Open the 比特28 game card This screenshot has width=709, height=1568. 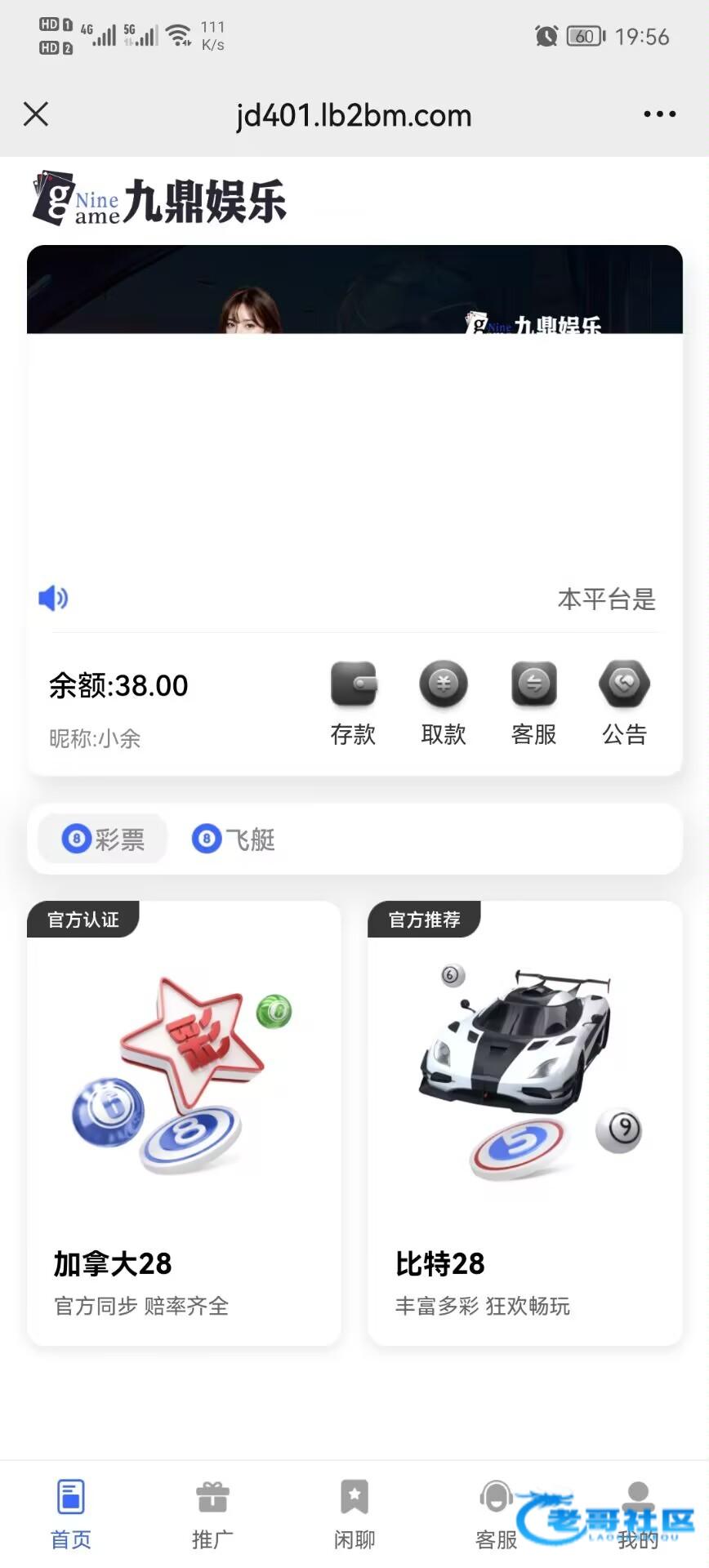tap(524, 1123)
